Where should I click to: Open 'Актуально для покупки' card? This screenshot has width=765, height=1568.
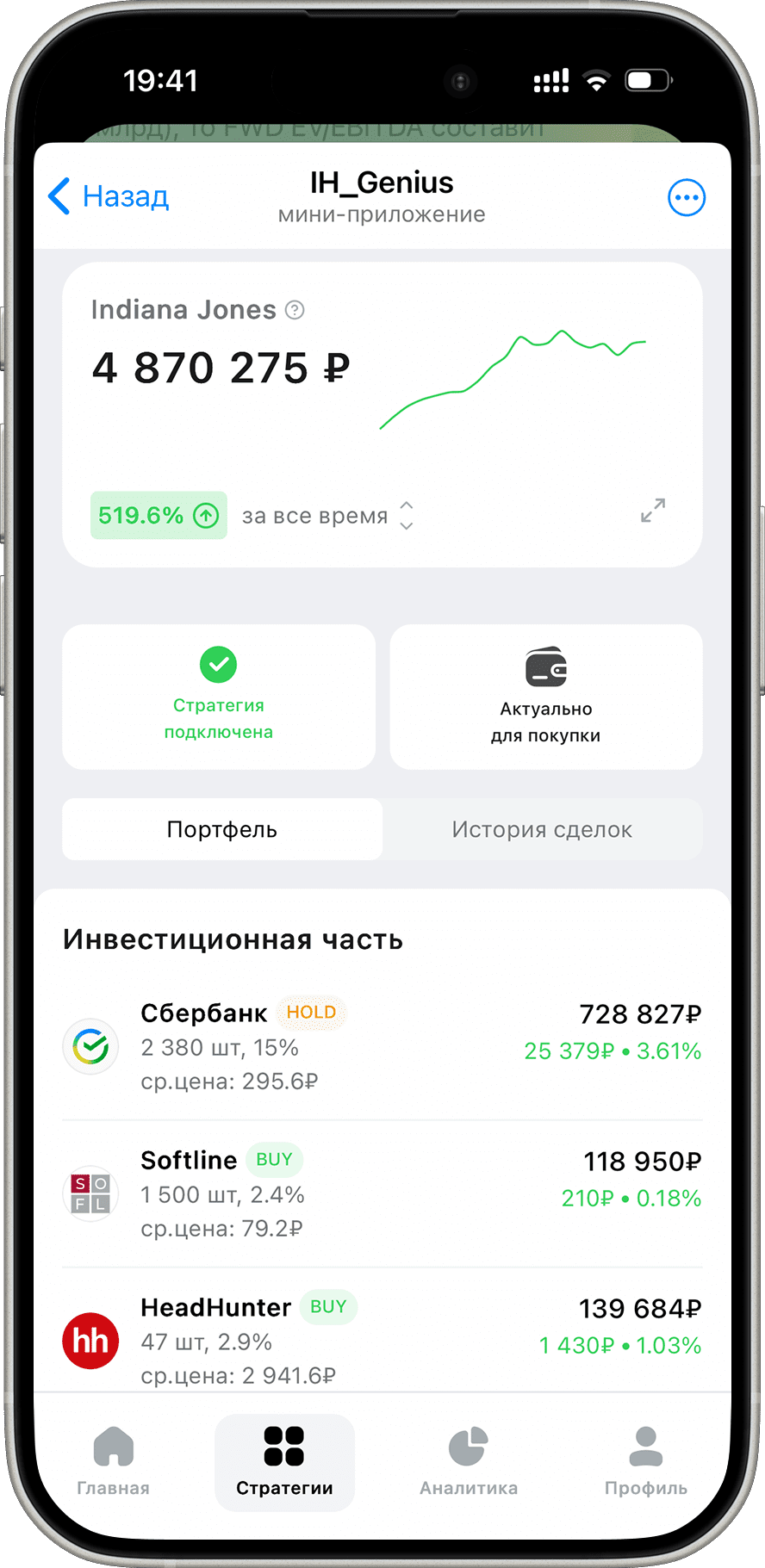point(545,697)
